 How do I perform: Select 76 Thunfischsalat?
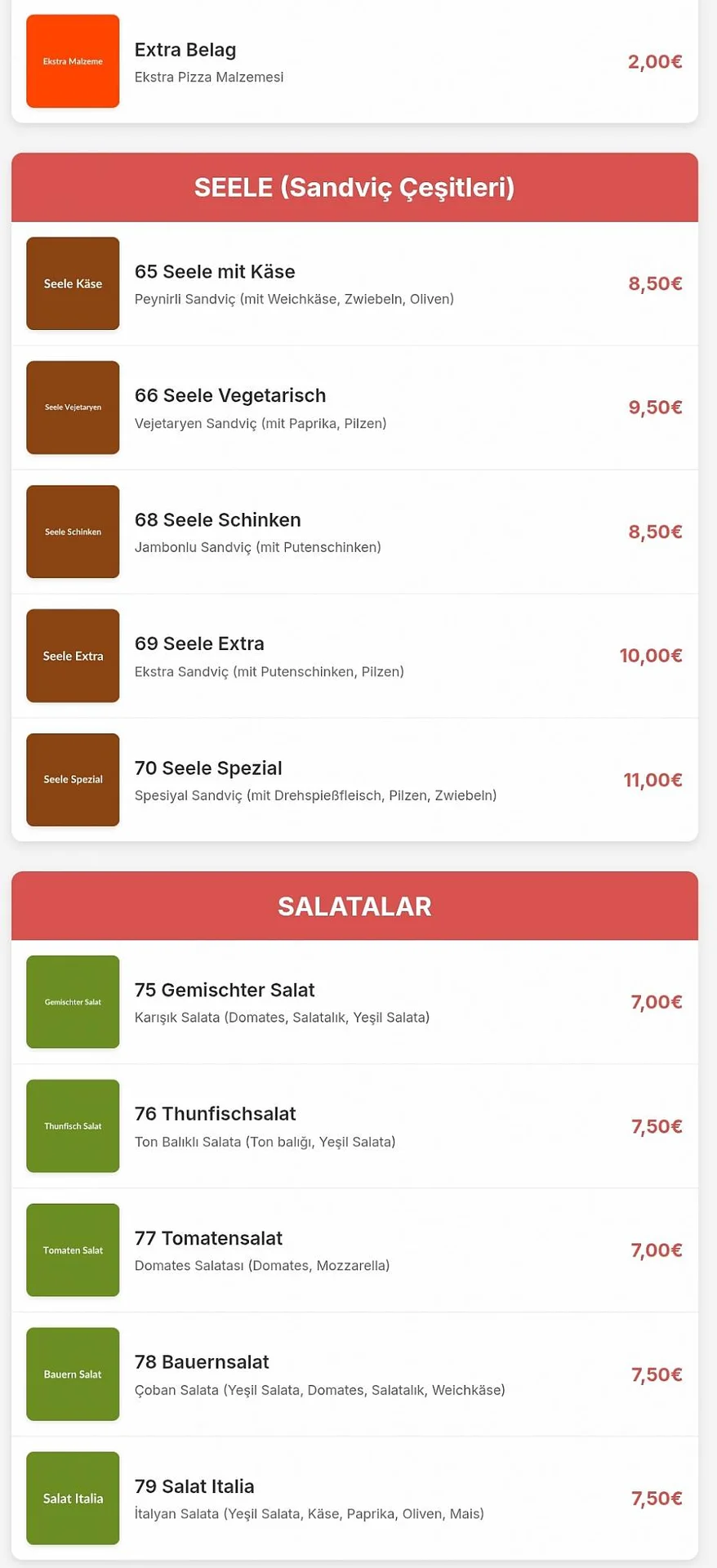coord(354,1126)
